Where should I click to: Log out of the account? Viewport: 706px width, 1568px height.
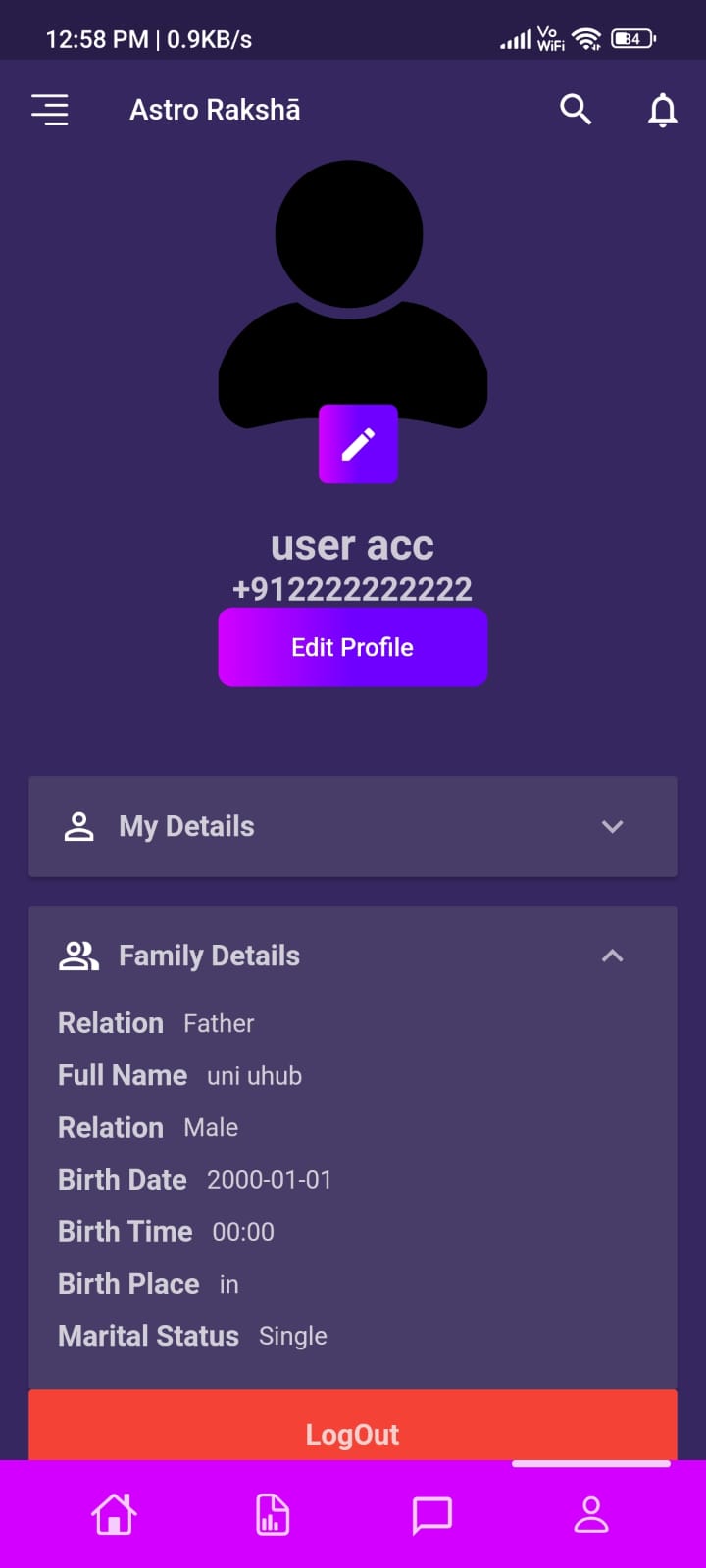click(352, 1433)
